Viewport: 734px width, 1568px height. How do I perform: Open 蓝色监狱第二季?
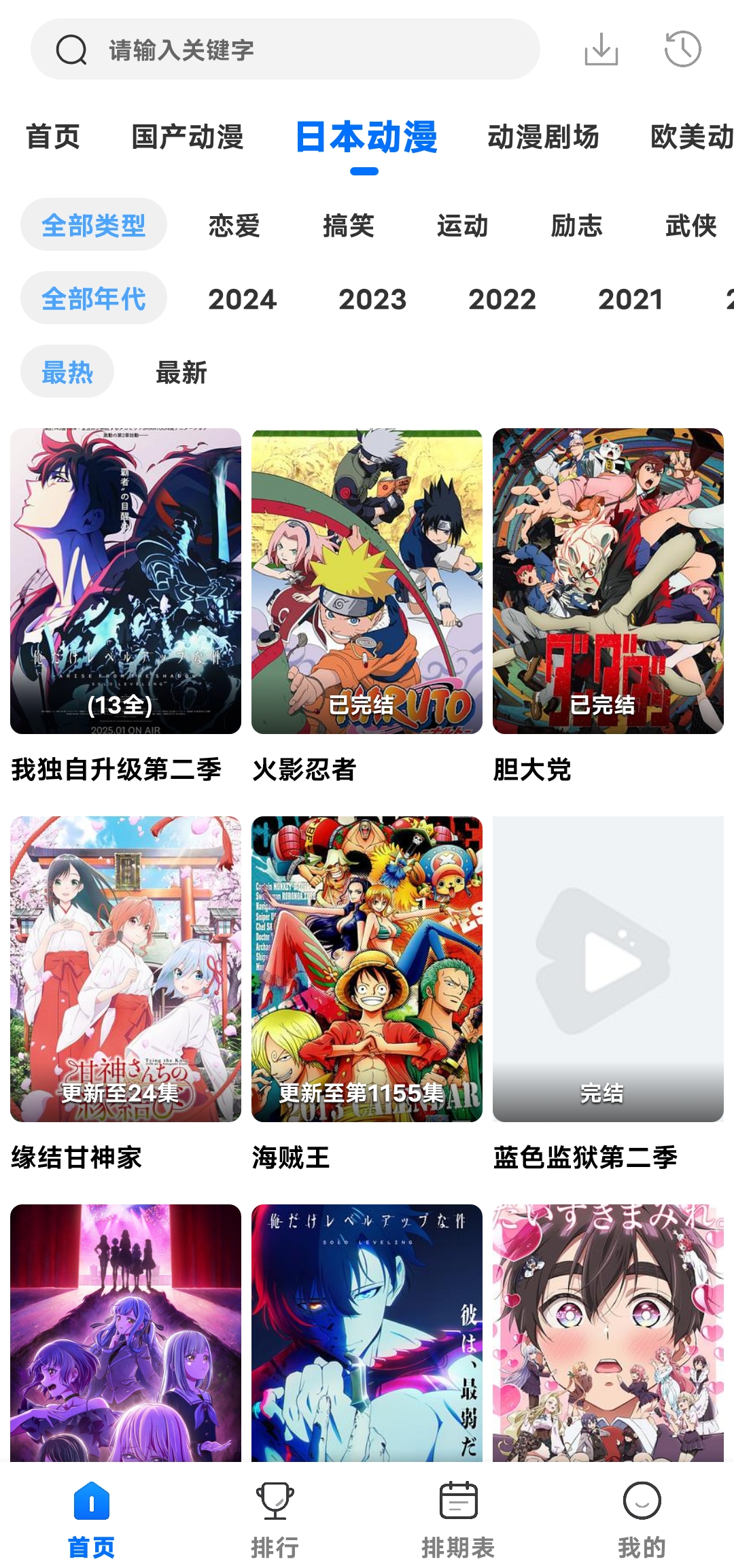point(608,969)
